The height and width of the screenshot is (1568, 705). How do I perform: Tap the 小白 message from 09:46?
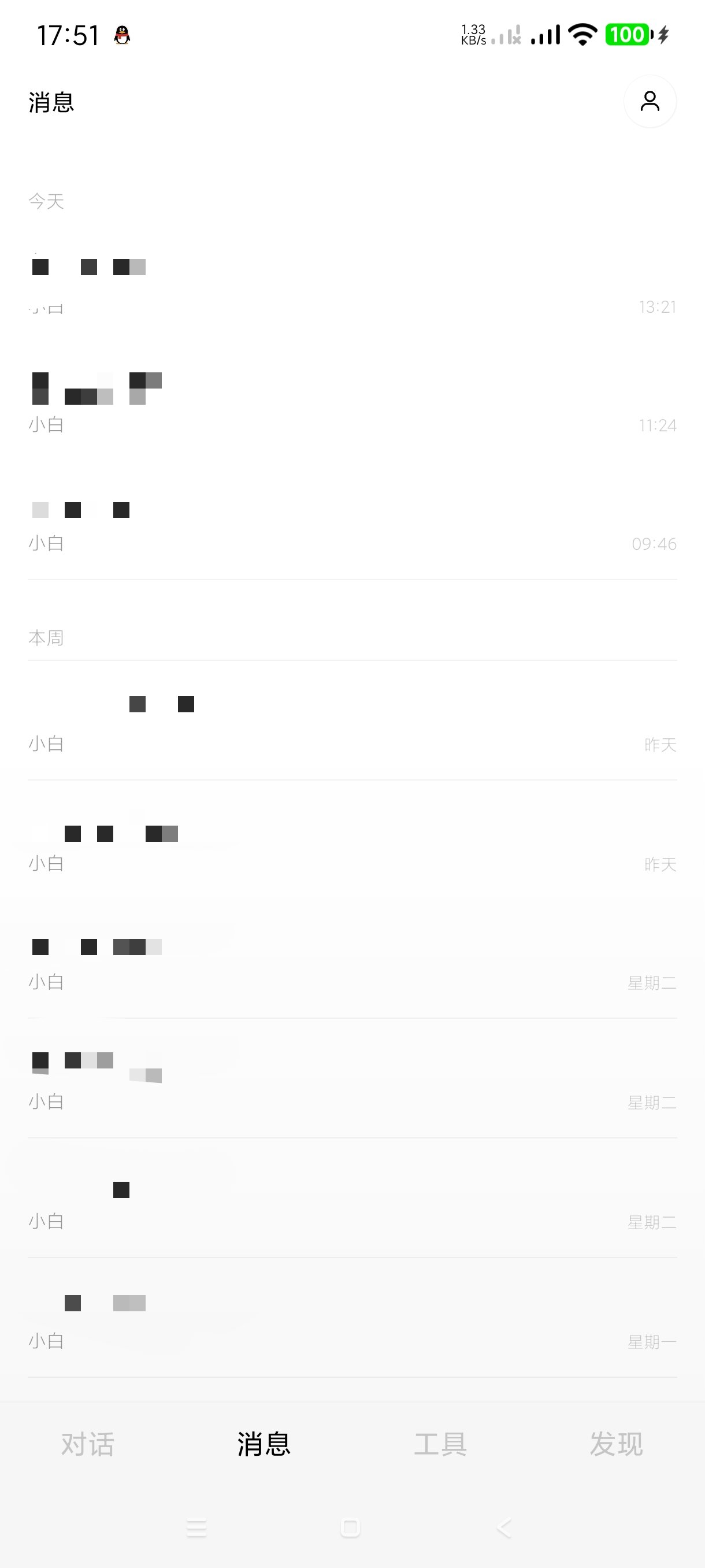point(351,525)
